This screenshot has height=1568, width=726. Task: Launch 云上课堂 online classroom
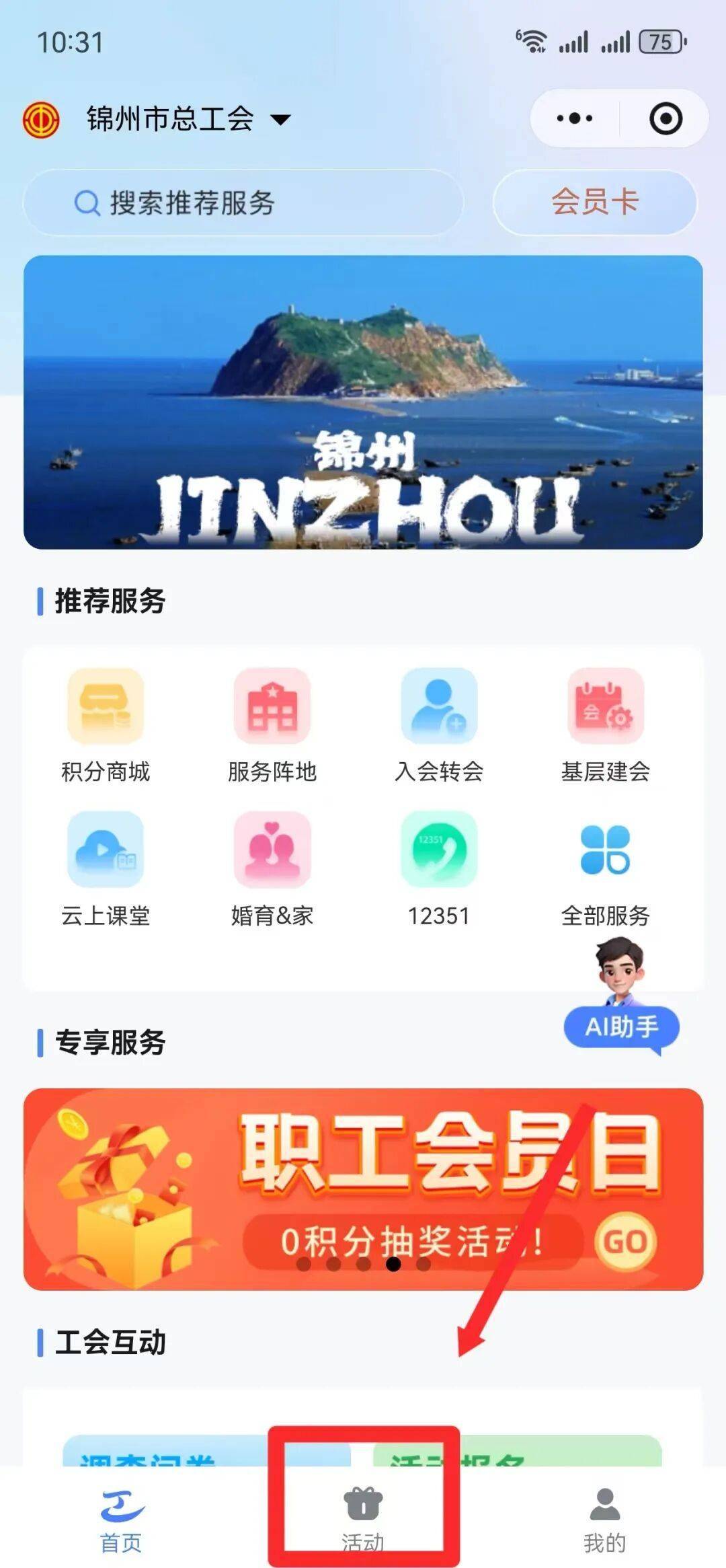pyautogui.click(x=106, y=869)
